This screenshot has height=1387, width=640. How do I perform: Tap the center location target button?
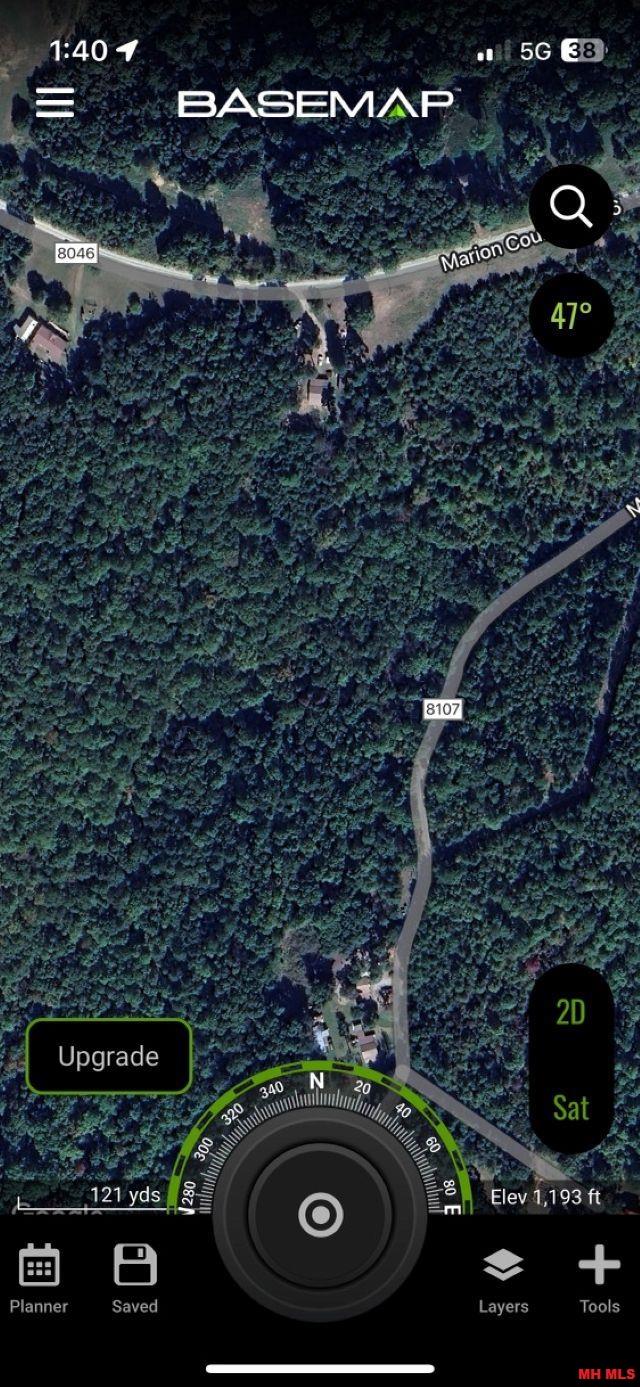(320, 1215)
